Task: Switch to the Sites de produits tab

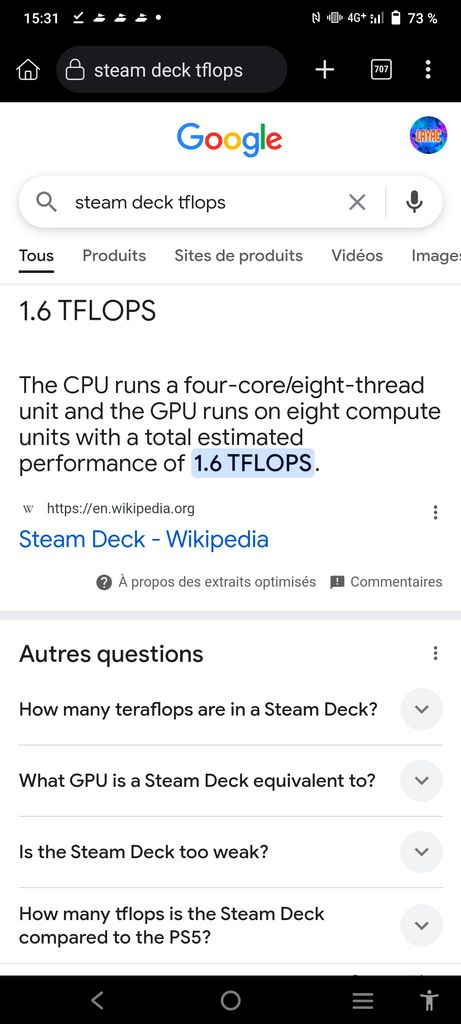Action: coord(238,256)
